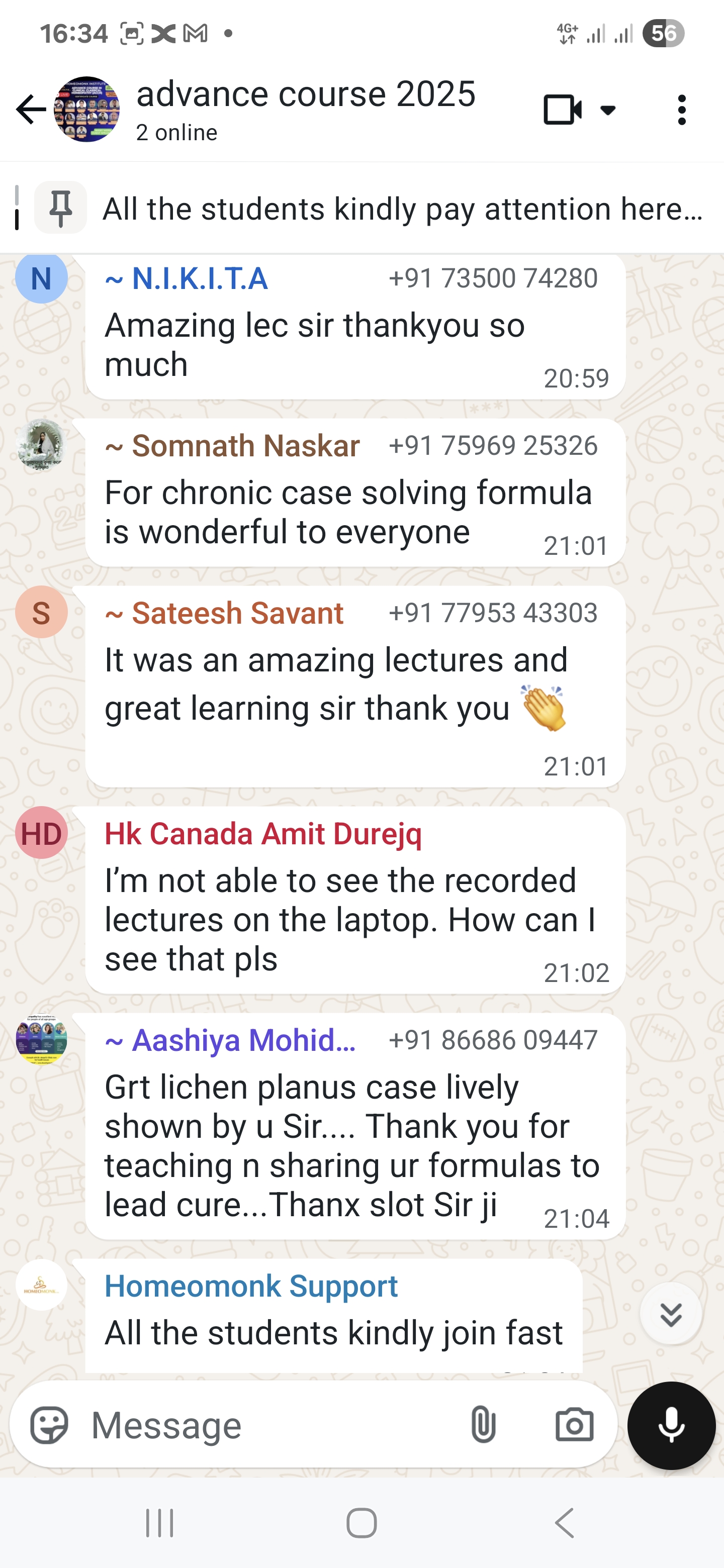This screenshot has width=724, height=1568.
Task: View Sateesh Savant's avatar
Action: coord(41,612)
